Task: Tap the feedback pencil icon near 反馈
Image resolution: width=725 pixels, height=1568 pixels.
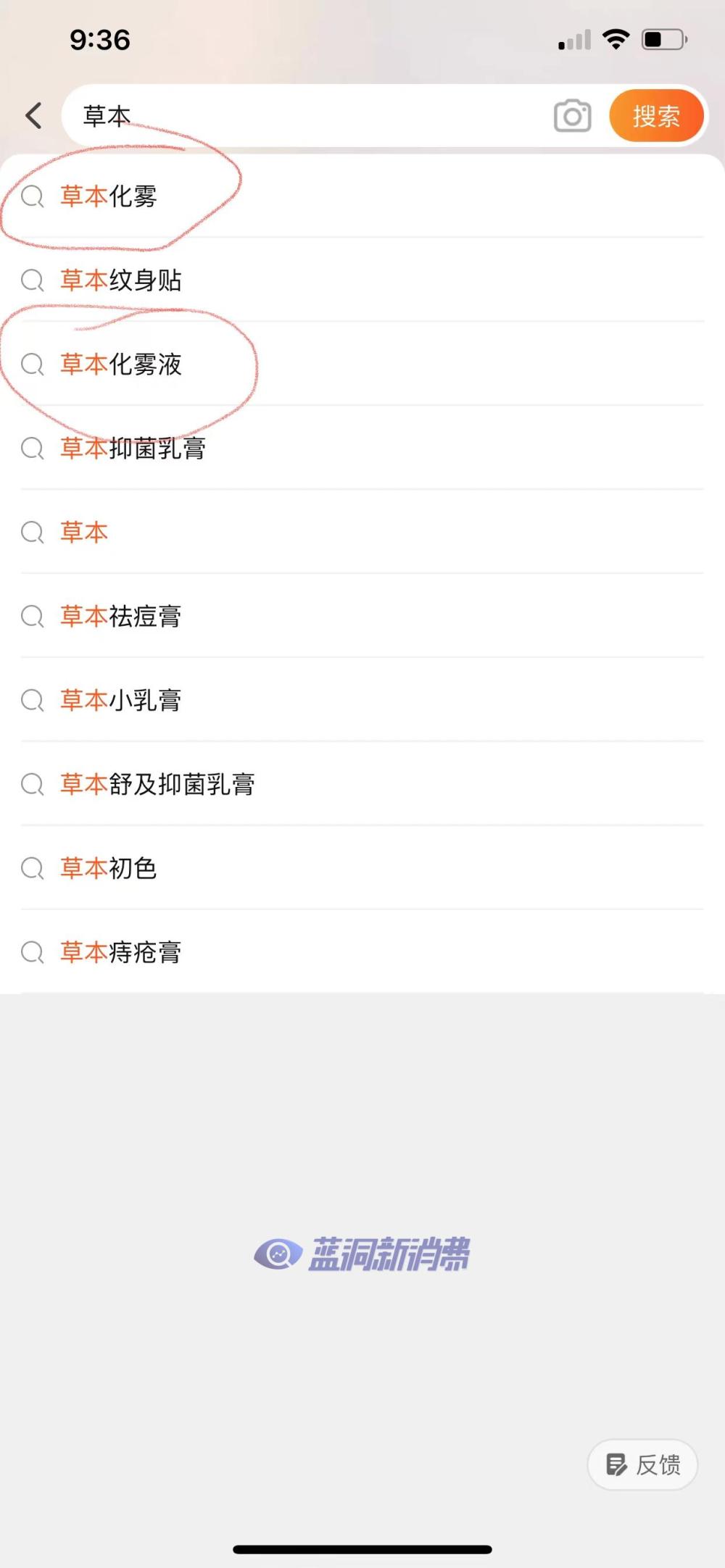Action: click(x=616, y=1464)
